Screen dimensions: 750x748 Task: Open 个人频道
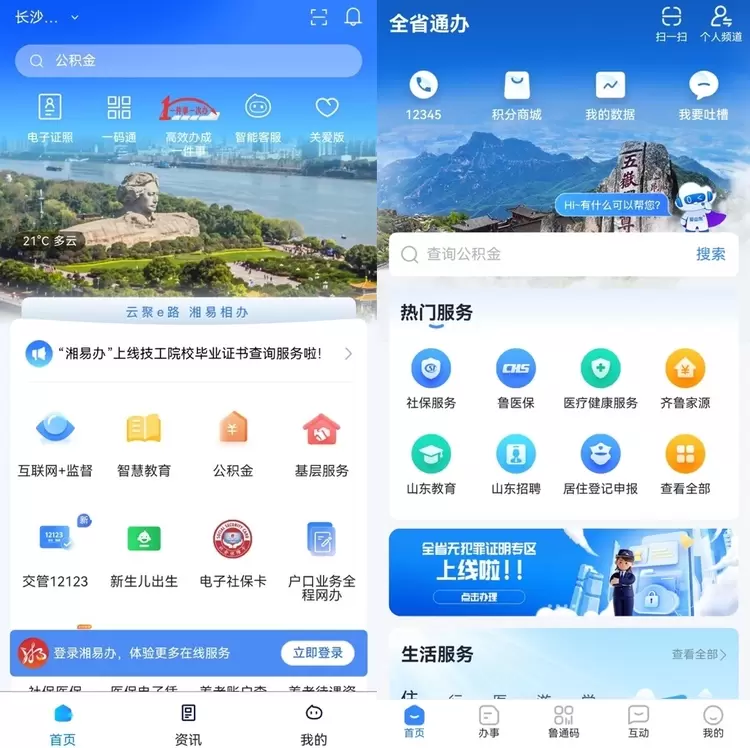click(721, 23)
